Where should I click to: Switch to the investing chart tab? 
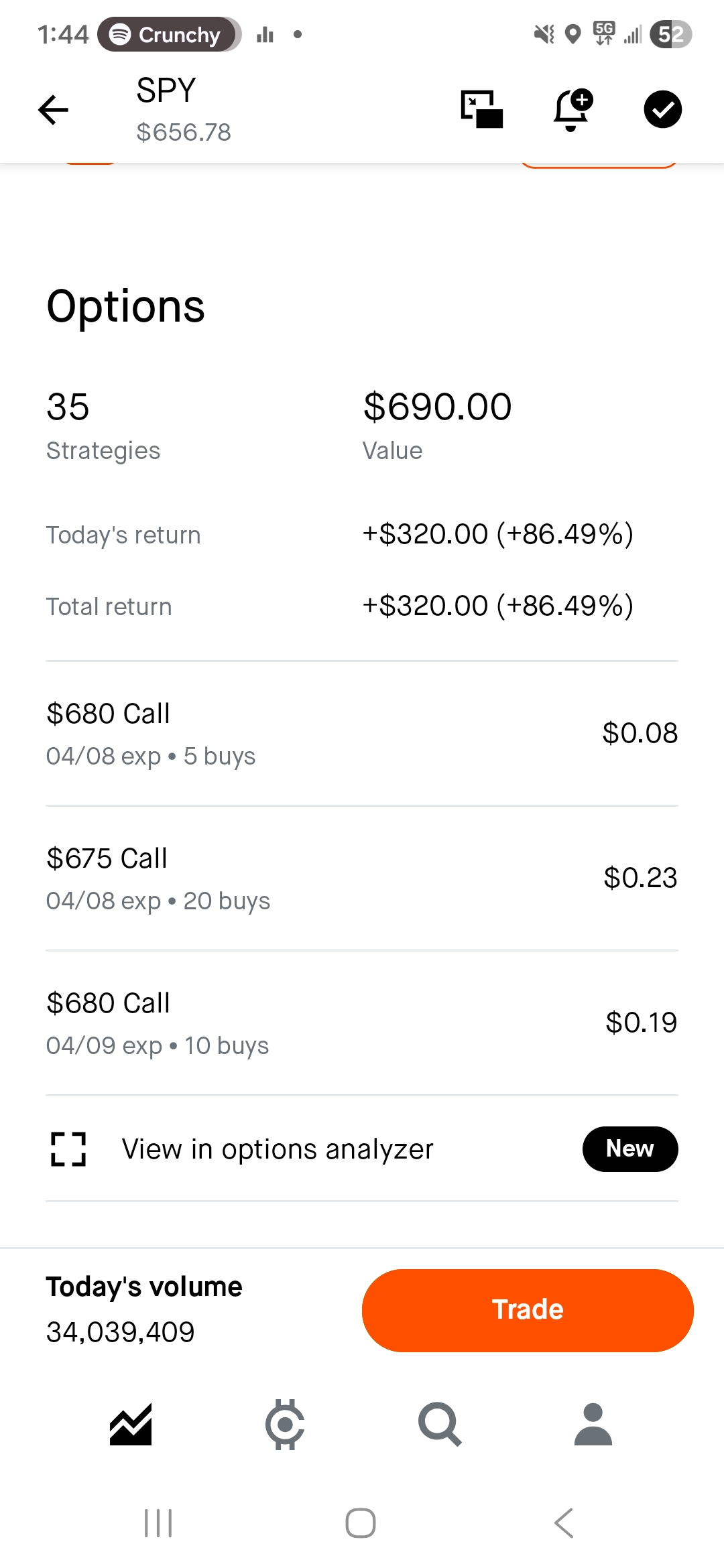point(131,1424)
